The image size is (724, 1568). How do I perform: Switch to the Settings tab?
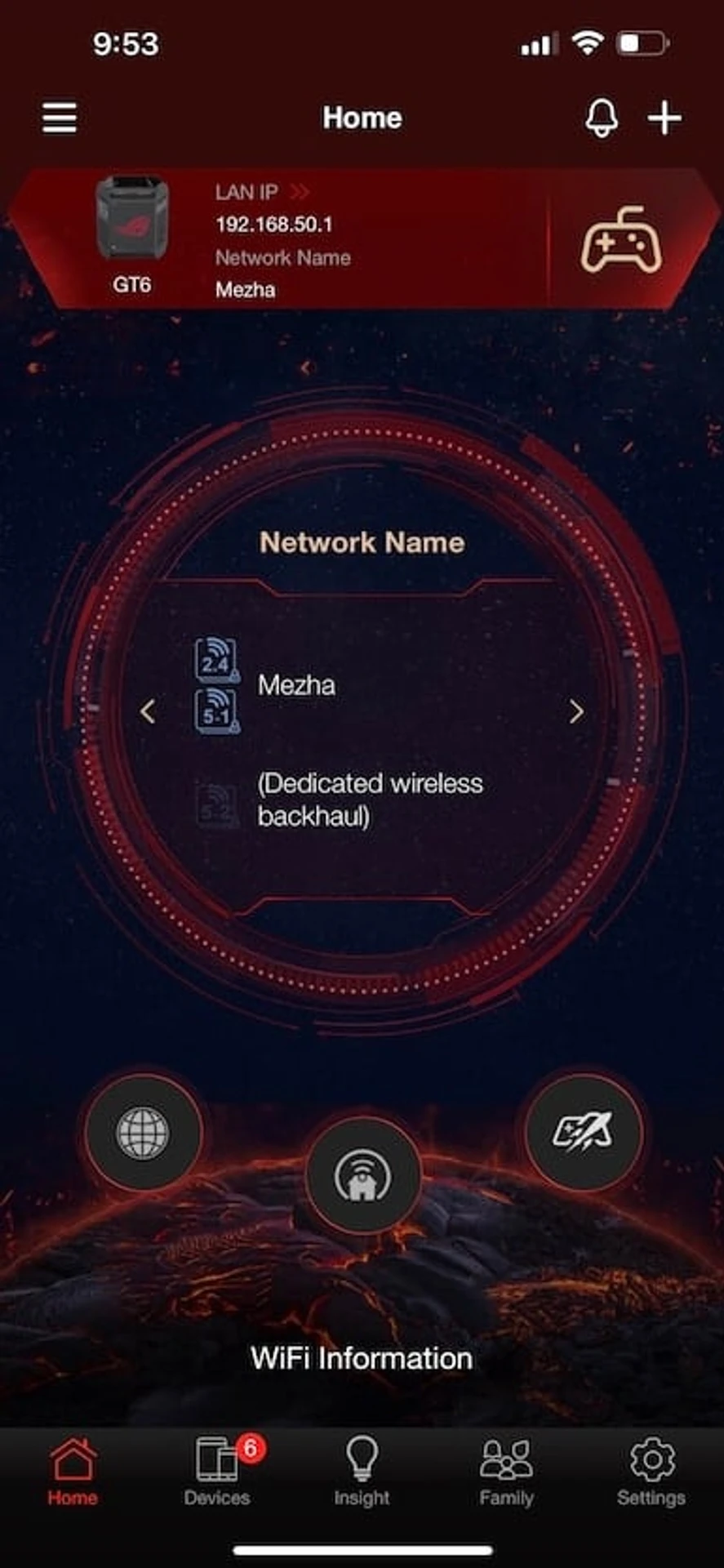coord(651,1472)
